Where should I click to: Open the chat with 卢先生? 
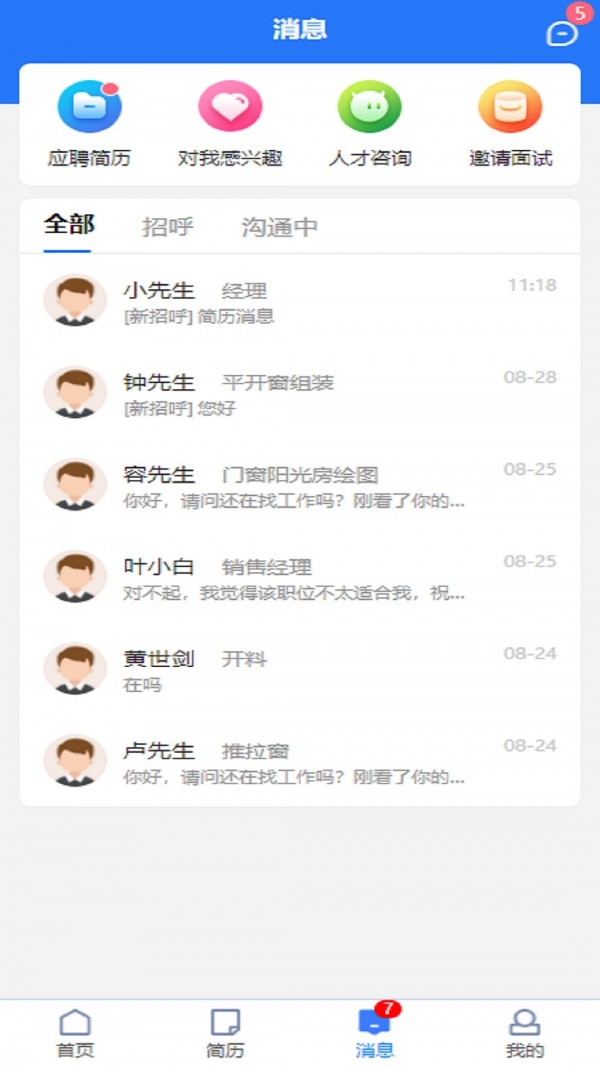click(x=300, y=760)
